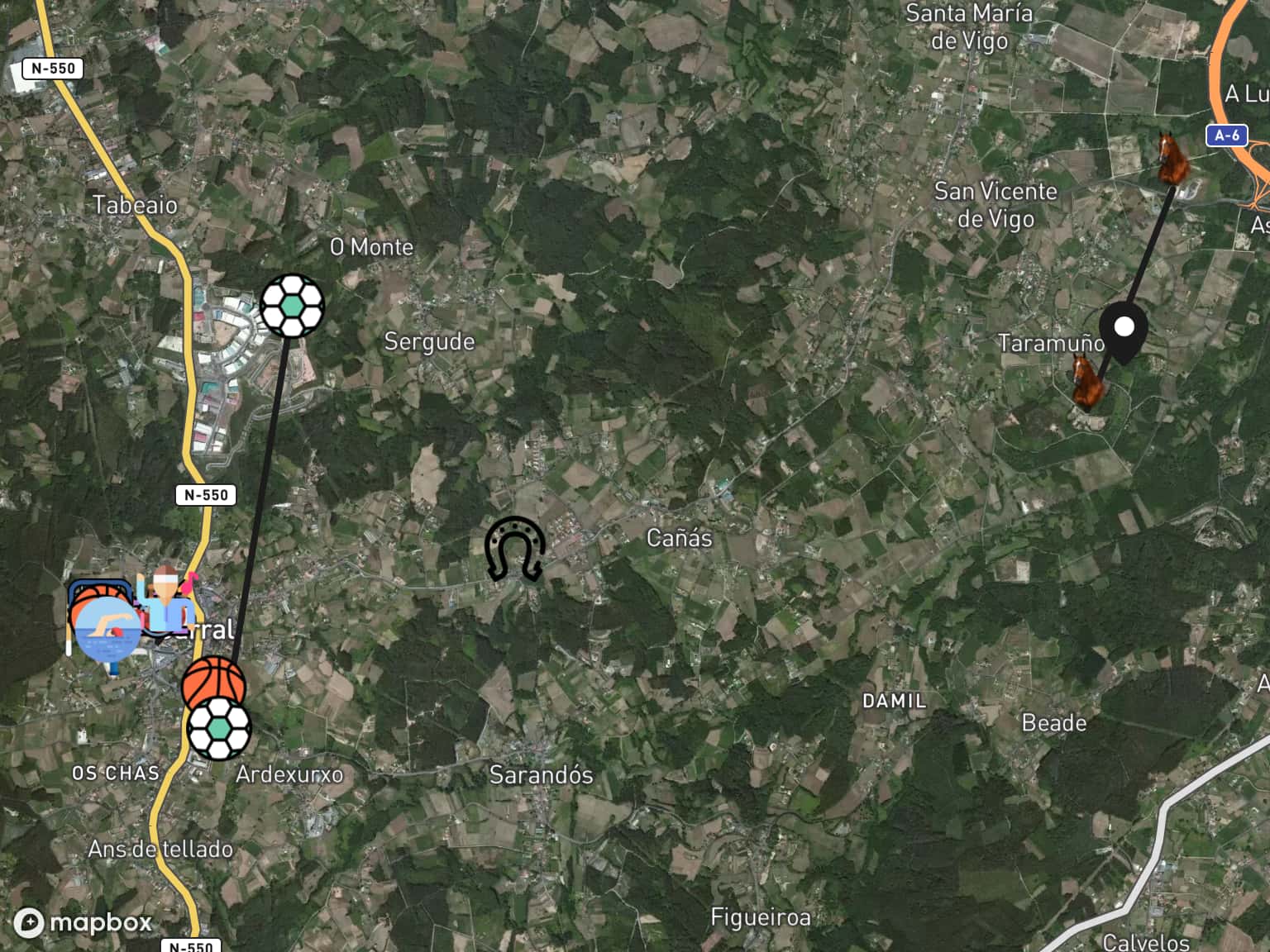Viewport: 1270px width, 952px height.
Task: Tap the soccer ball marker near O Monte
Action: pyautogui.click(x=292, y=306)
